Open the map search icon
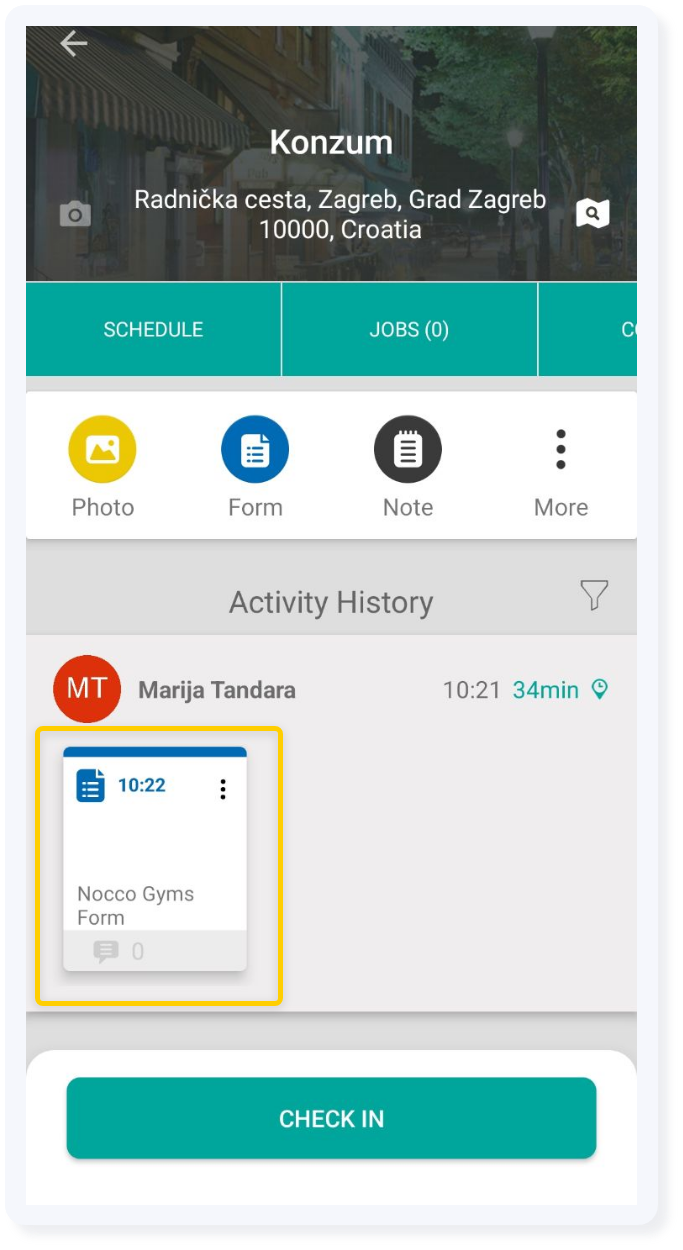Screen dimensions: 683x1250 click(x=592, y=213)
